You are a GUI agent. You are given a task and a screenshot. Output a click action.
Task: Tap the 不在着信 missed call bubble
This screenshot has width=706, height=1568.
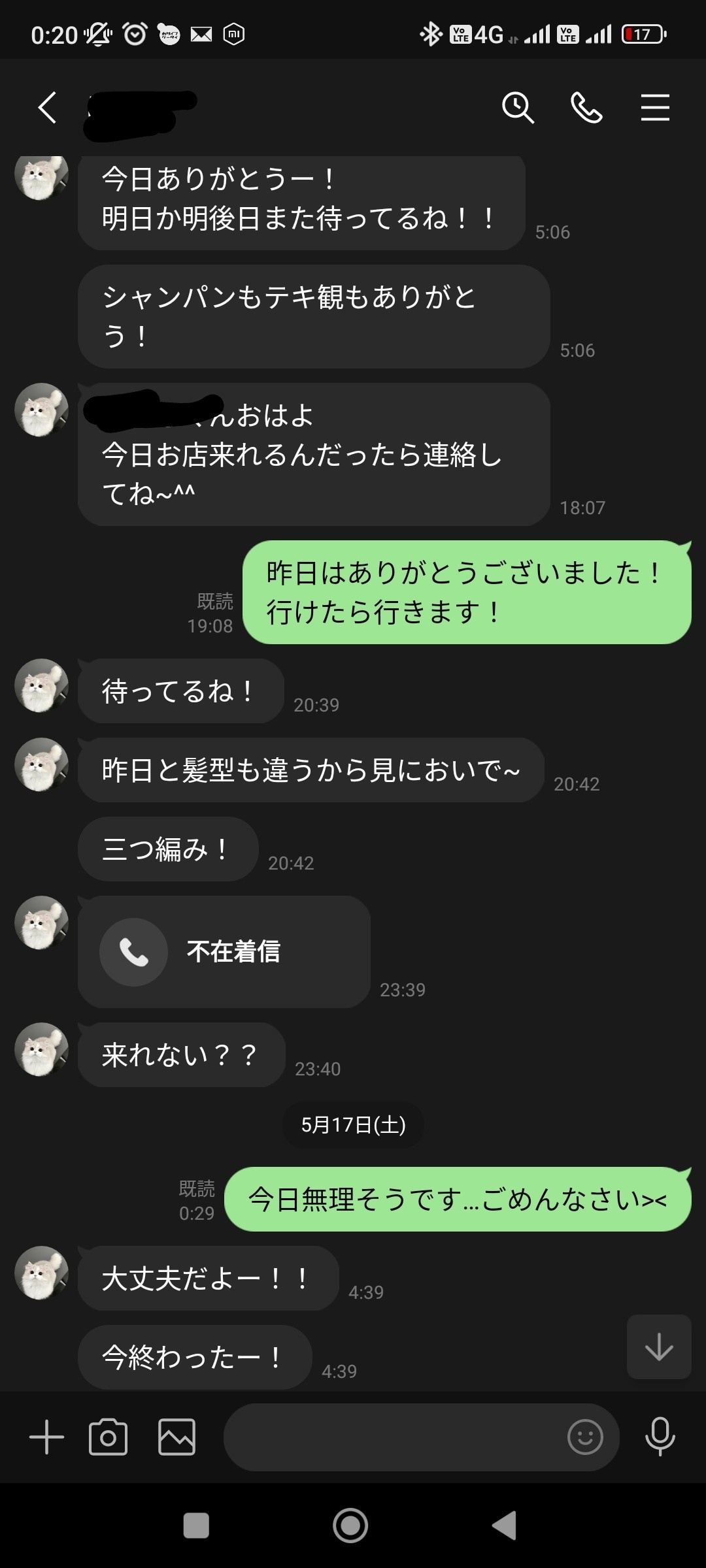click(x=224, y=951)
